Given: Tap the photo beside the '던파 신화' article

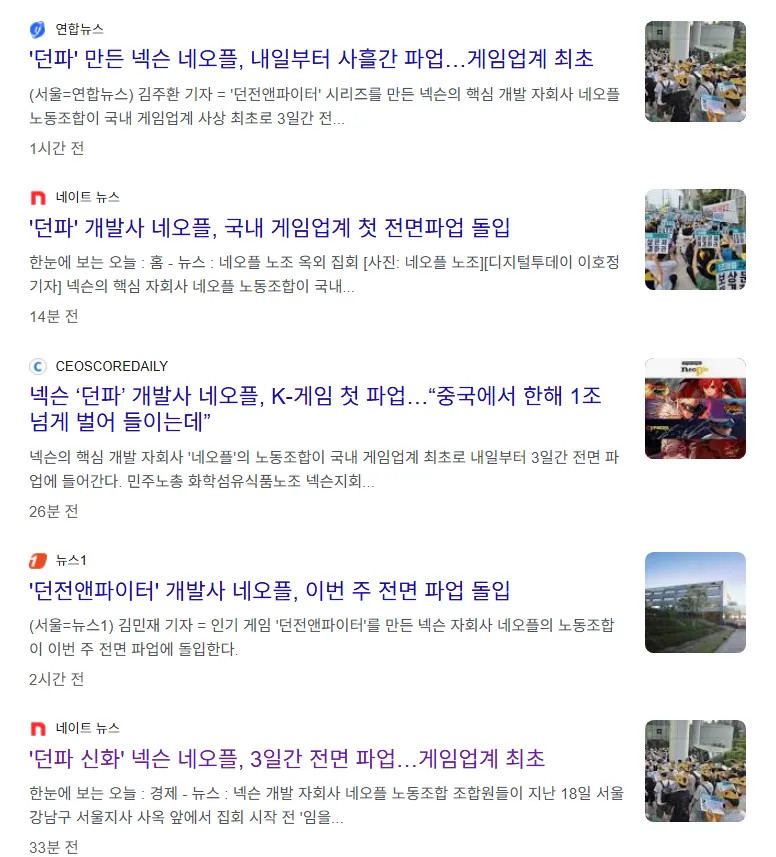Looking at the screenshot, I should [x=695, y=770].
